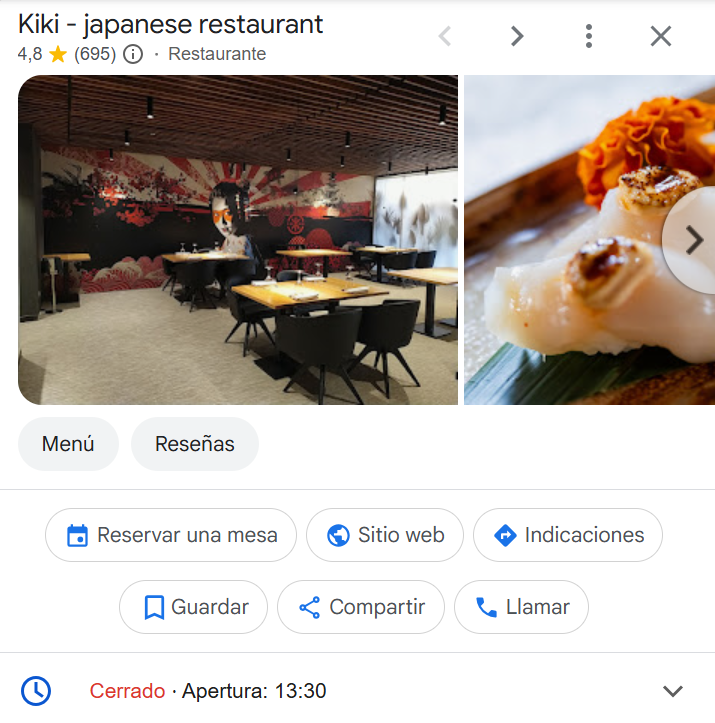Screen dimensions: 715x723
Task: Go to the previous result arrow
Action: point(445,36)
